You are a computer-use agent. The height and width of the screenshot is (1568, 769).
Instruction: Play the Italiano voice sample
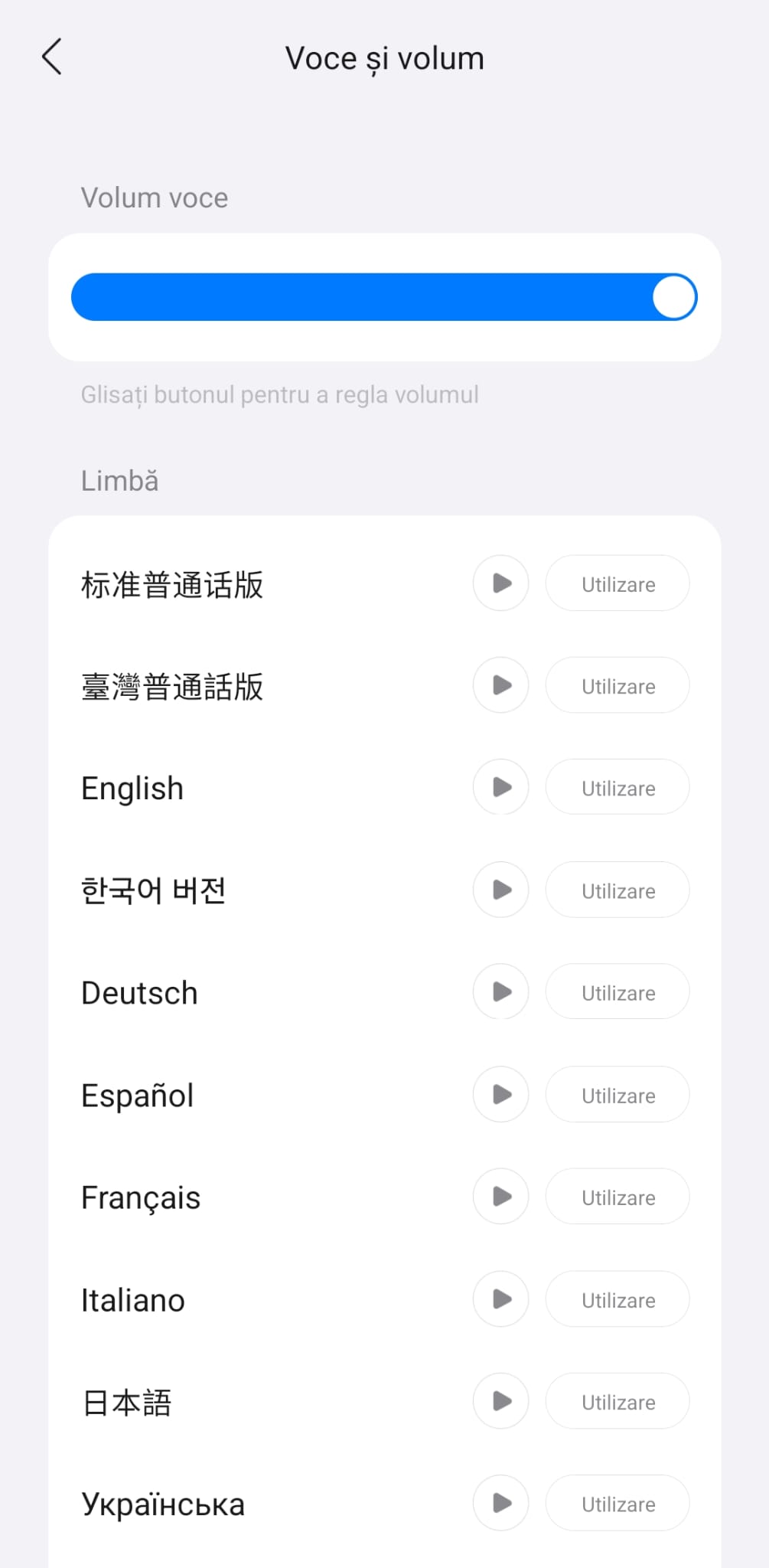pyautogui.click(x=501, y=1299)
